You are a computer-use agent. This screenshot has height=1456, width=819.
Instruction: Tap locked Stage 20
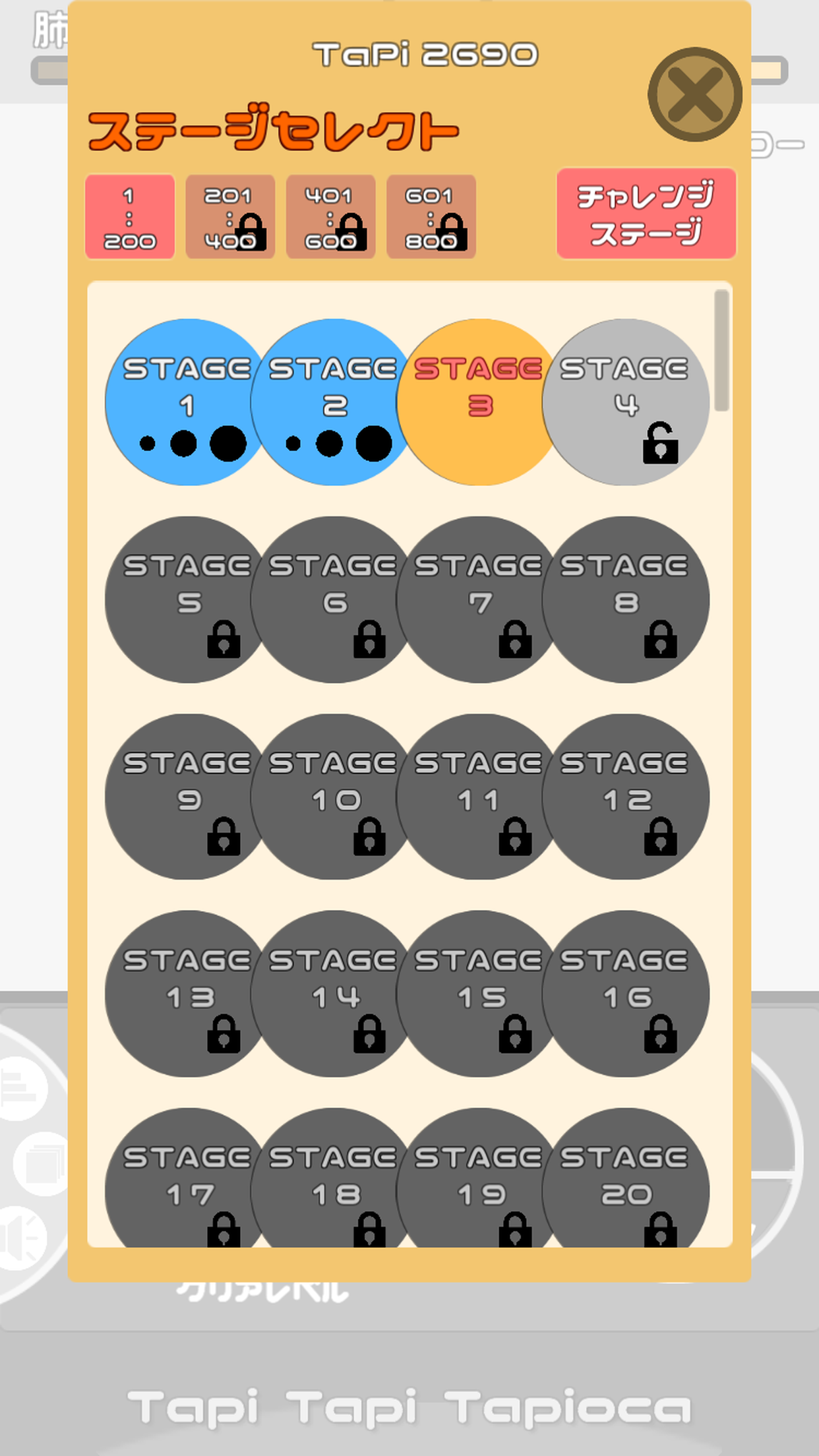click(x=625, y=1180)
